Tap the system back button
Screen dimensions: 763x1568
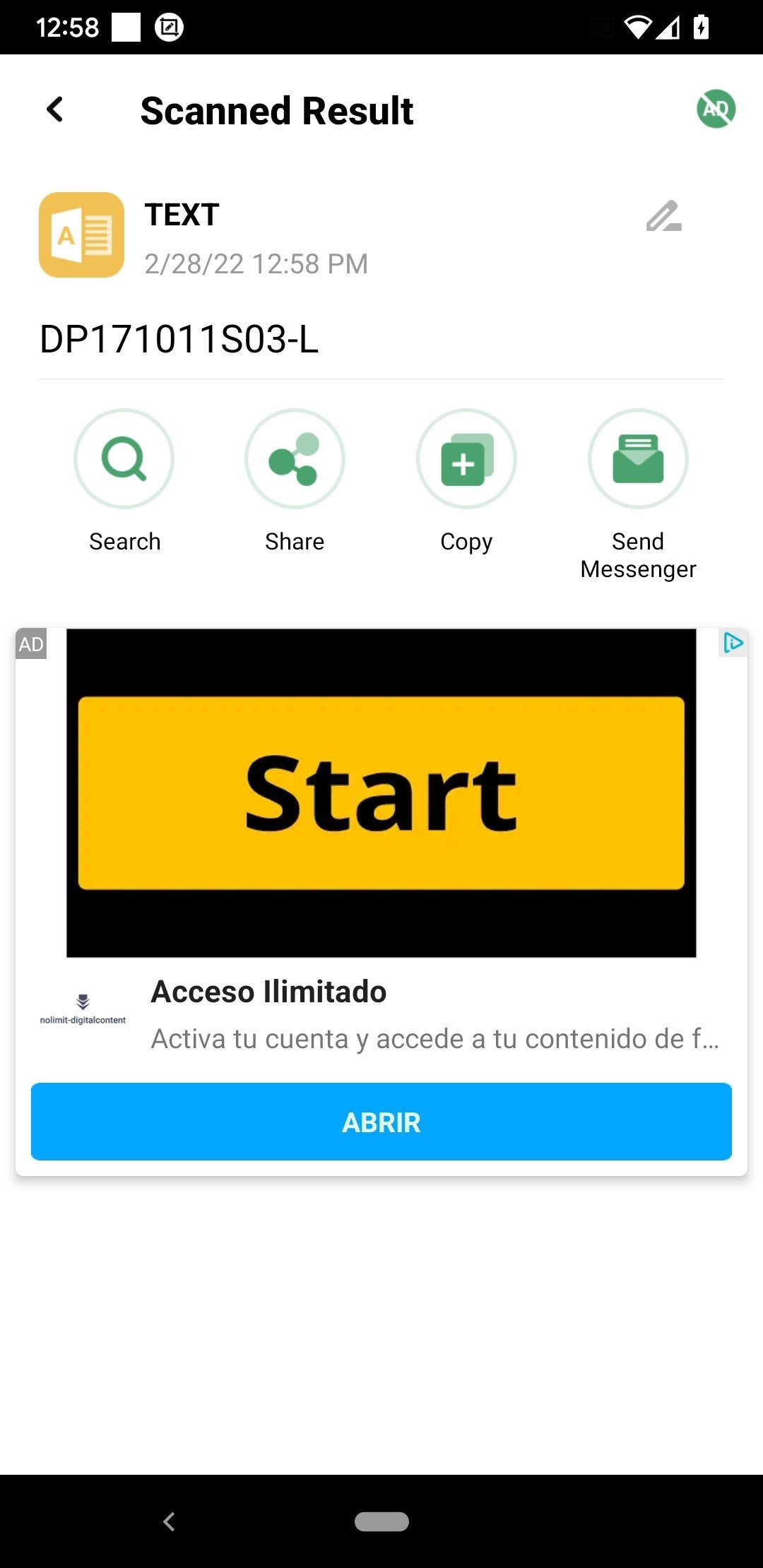[169, 1521]
